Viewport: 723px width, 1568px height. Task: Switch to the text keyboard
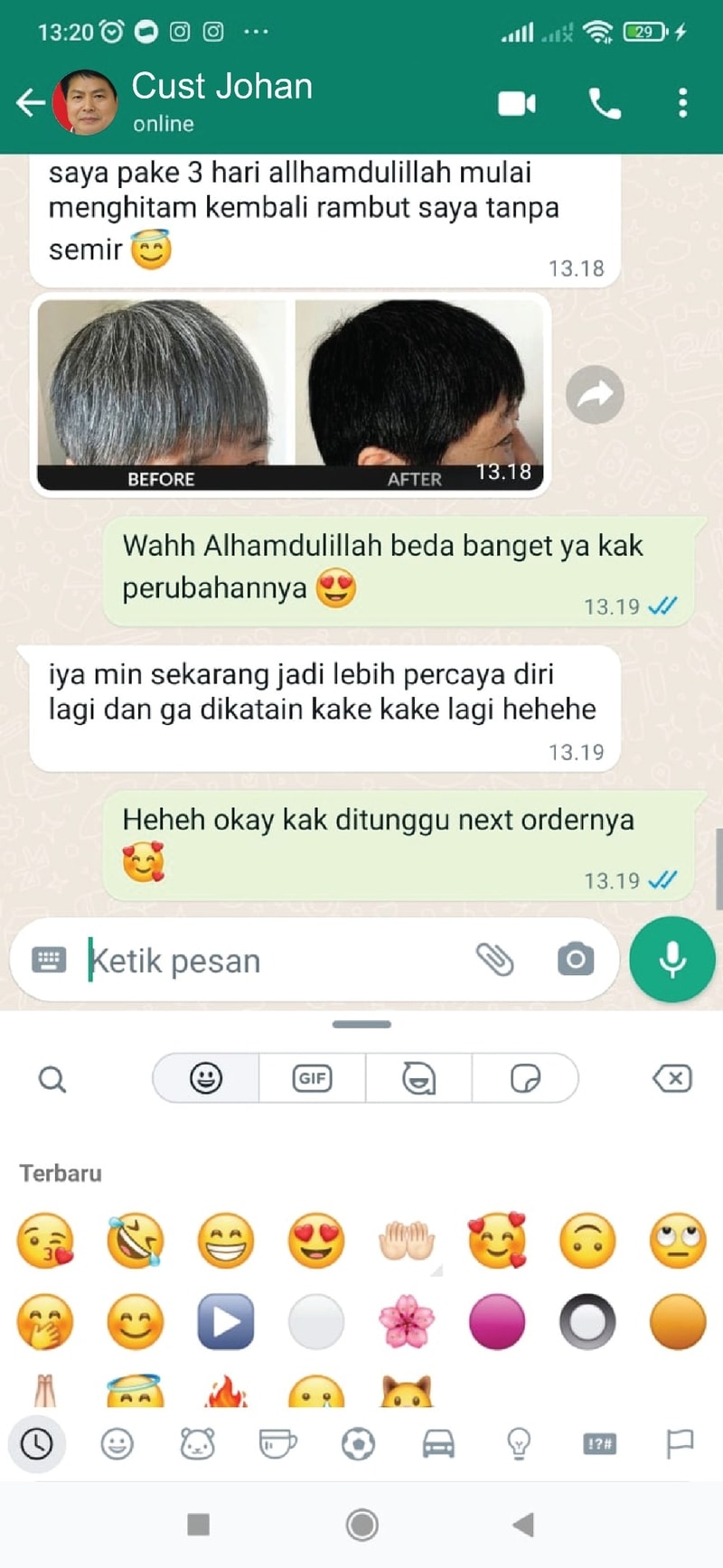(49, 960)
